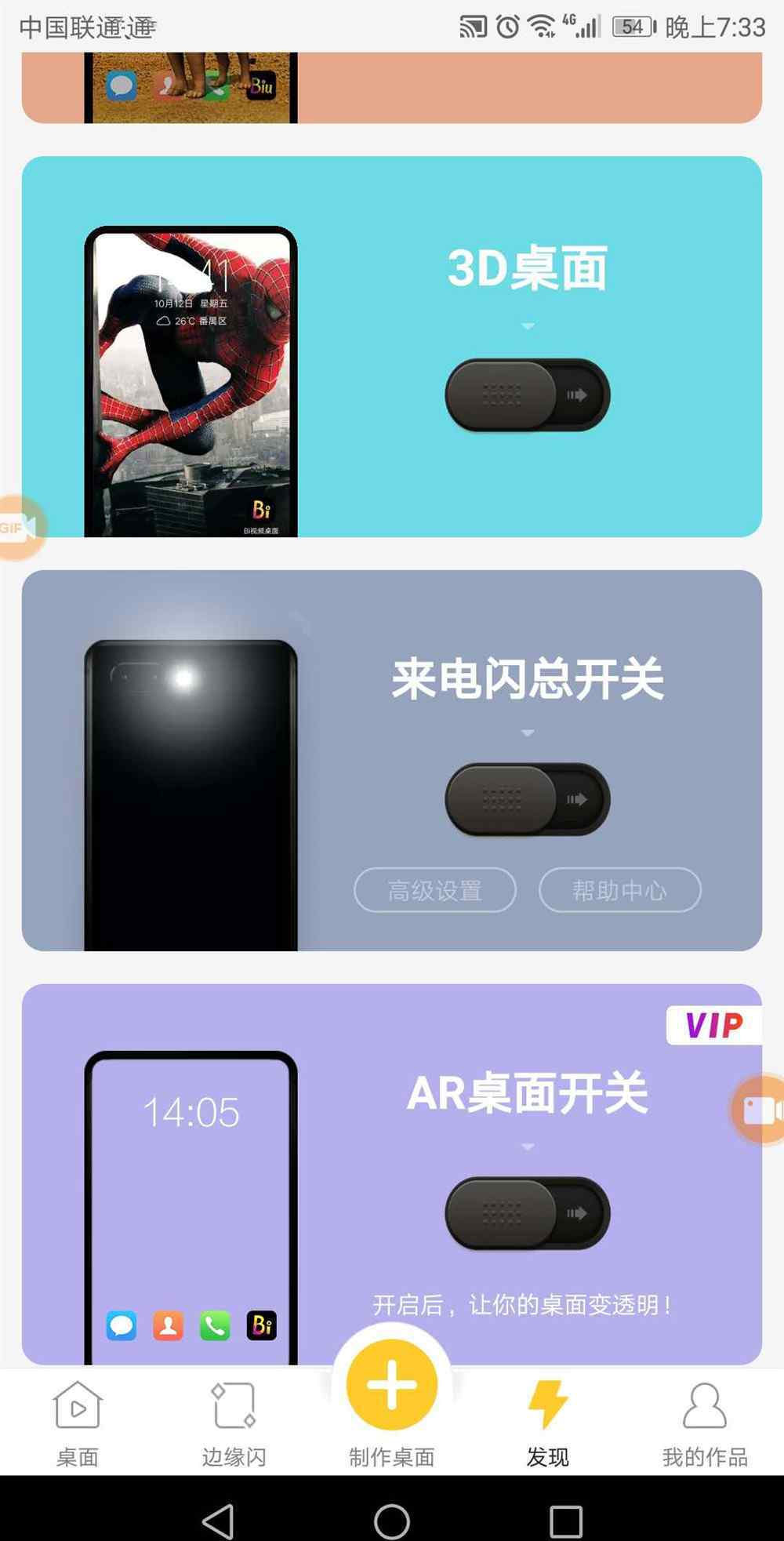Toggle the 来电闪总开关 switch

[528, 799]
